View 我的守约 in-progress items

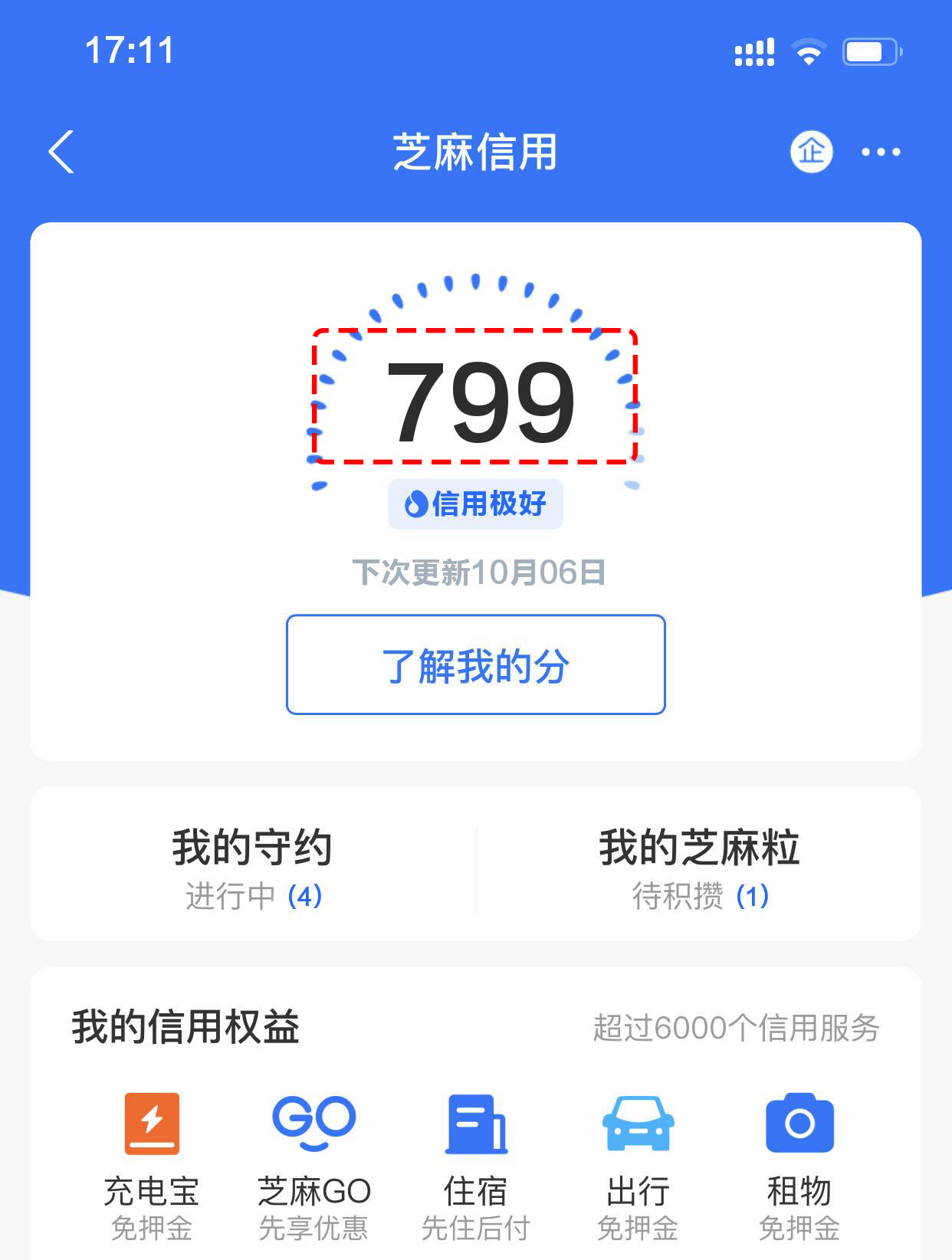[253, 866]
